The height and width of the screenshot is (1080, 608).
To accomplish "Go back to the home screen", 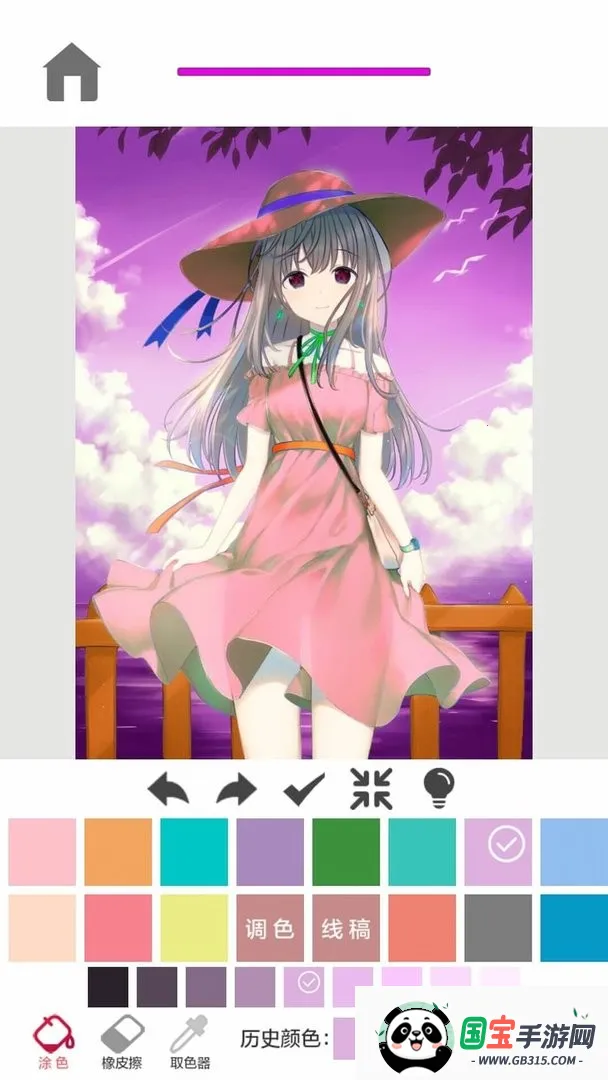I will [x=72, y=73].
